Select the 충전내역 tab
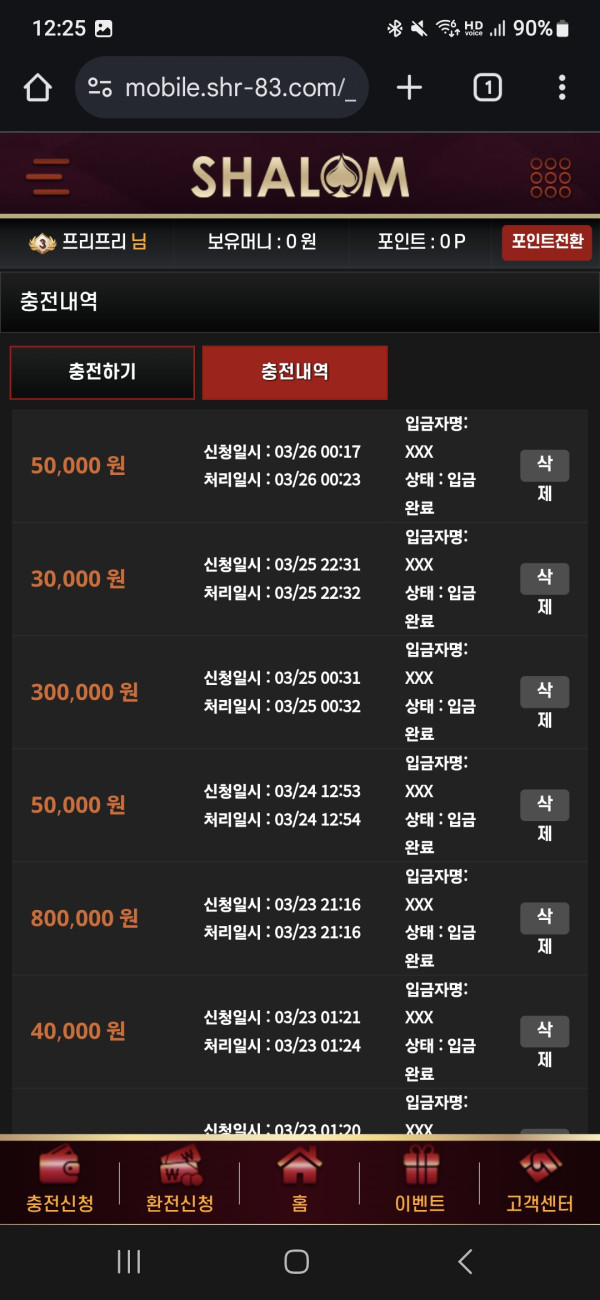Viewport: 600px width, 1300px height. (x=294, y=372)
